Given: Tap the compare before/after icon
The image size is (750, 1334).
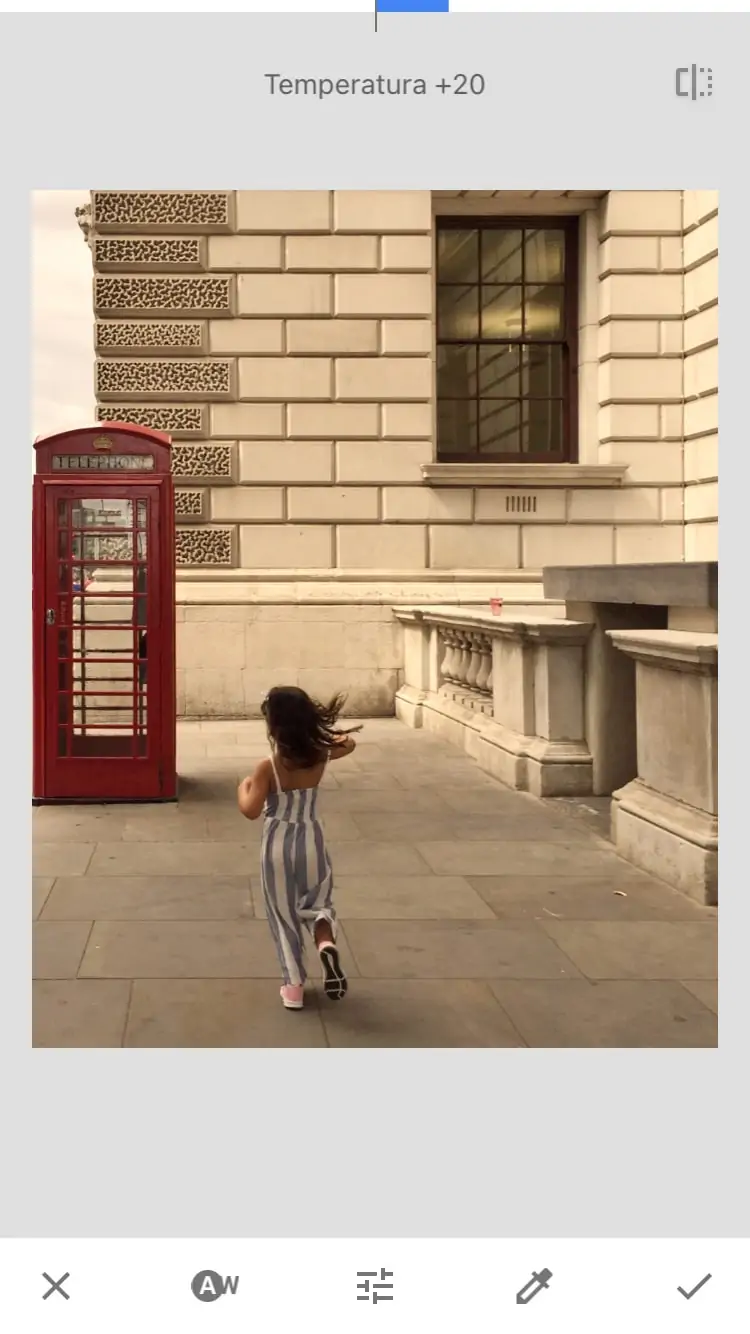Looking at the screenshot, I should (x=694, y=83).
